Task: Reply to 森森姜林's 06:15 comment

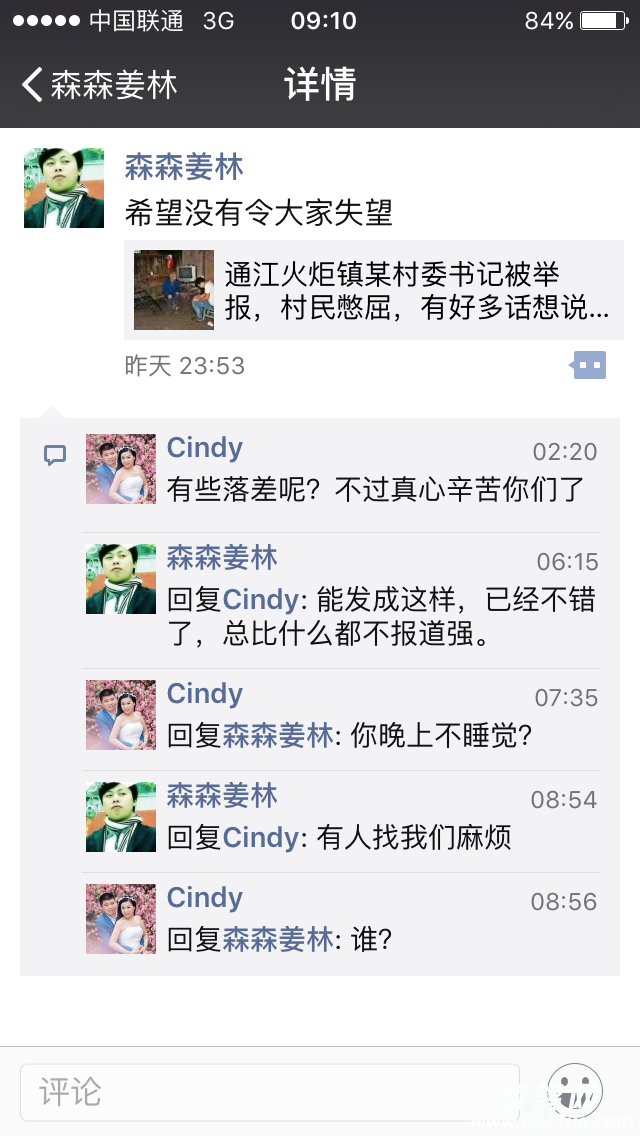Action: 380,617
